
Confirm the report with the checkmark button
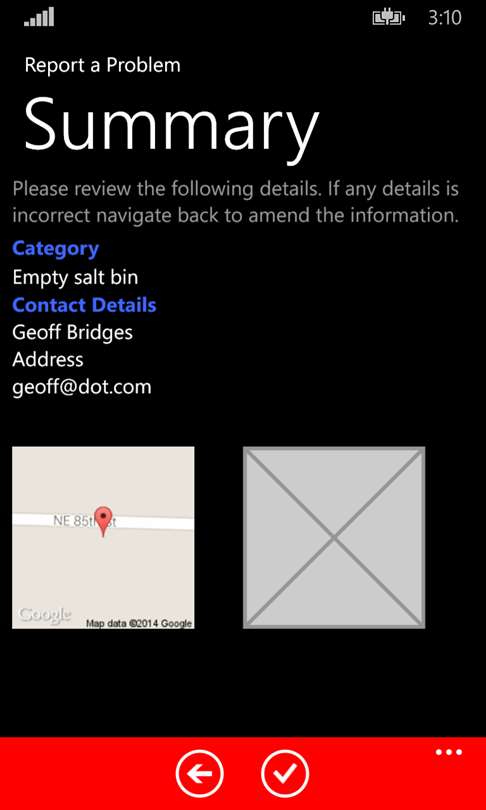click(285, 773)
